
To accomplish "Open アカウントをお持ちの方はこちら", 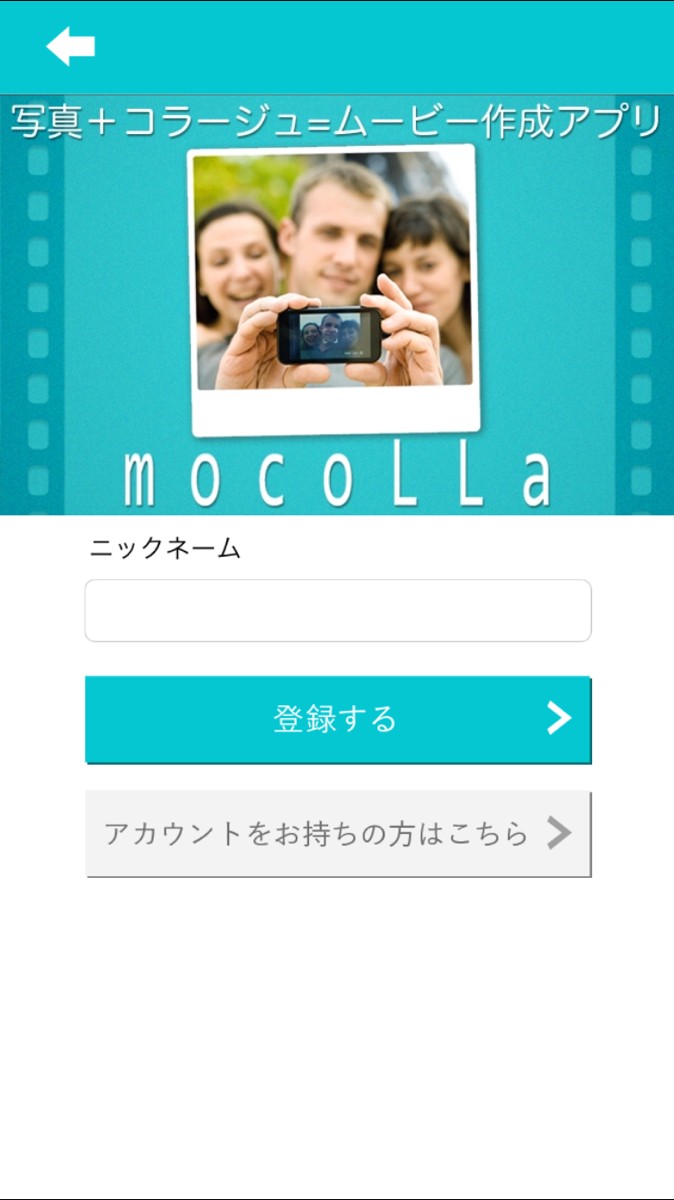I will (x=338, y=834).
